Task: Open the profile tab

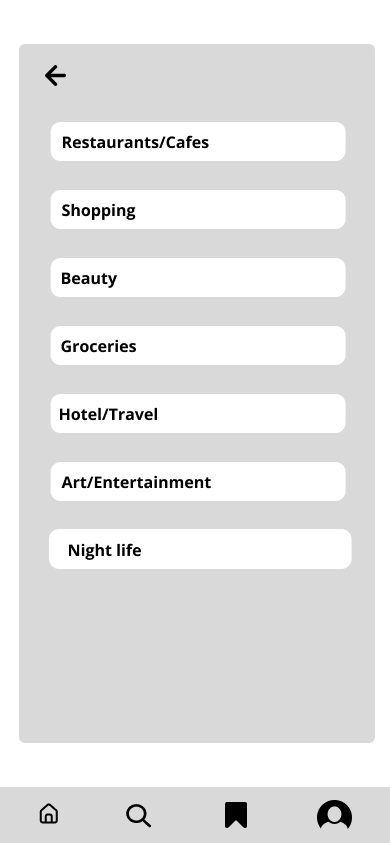Action: pyautogui.click(x=335, y=815)
